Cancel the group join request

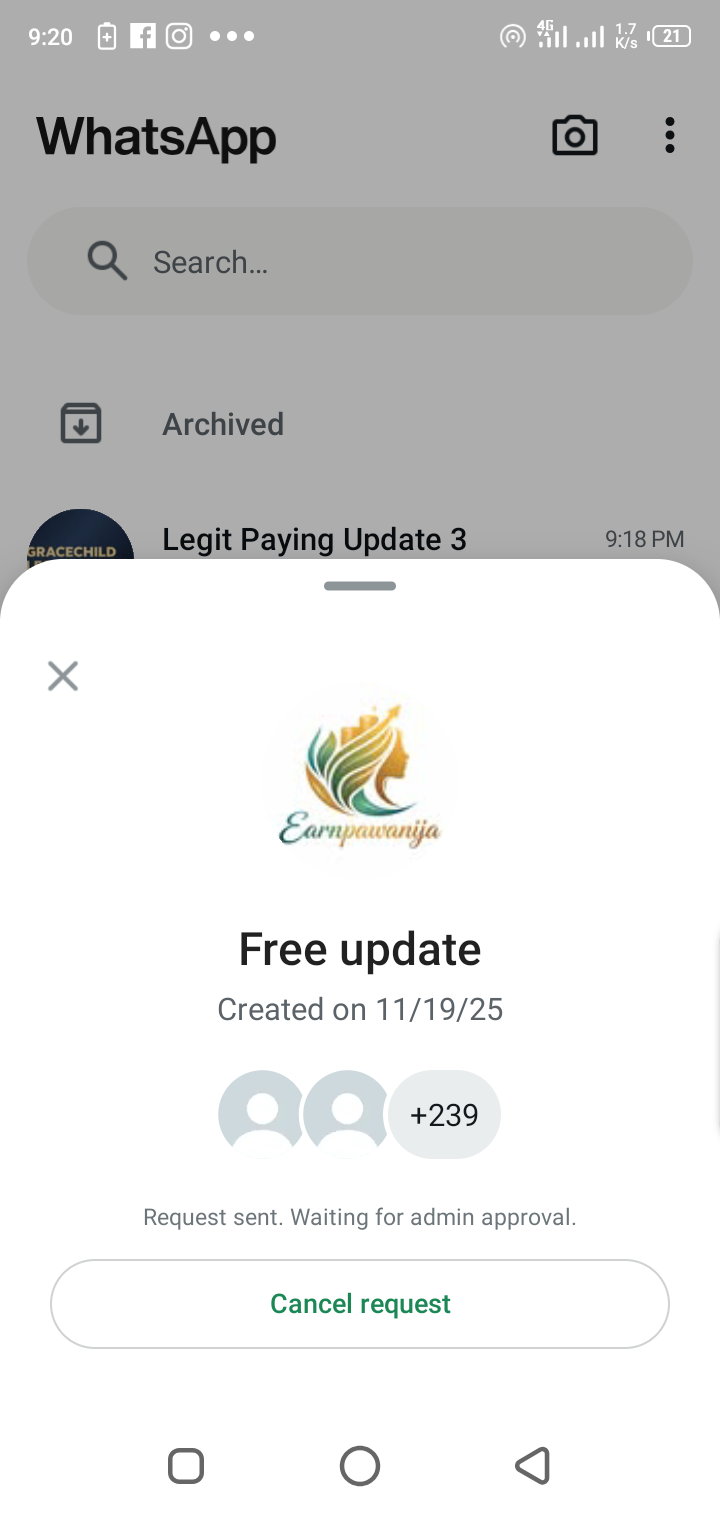point(360,1304)
